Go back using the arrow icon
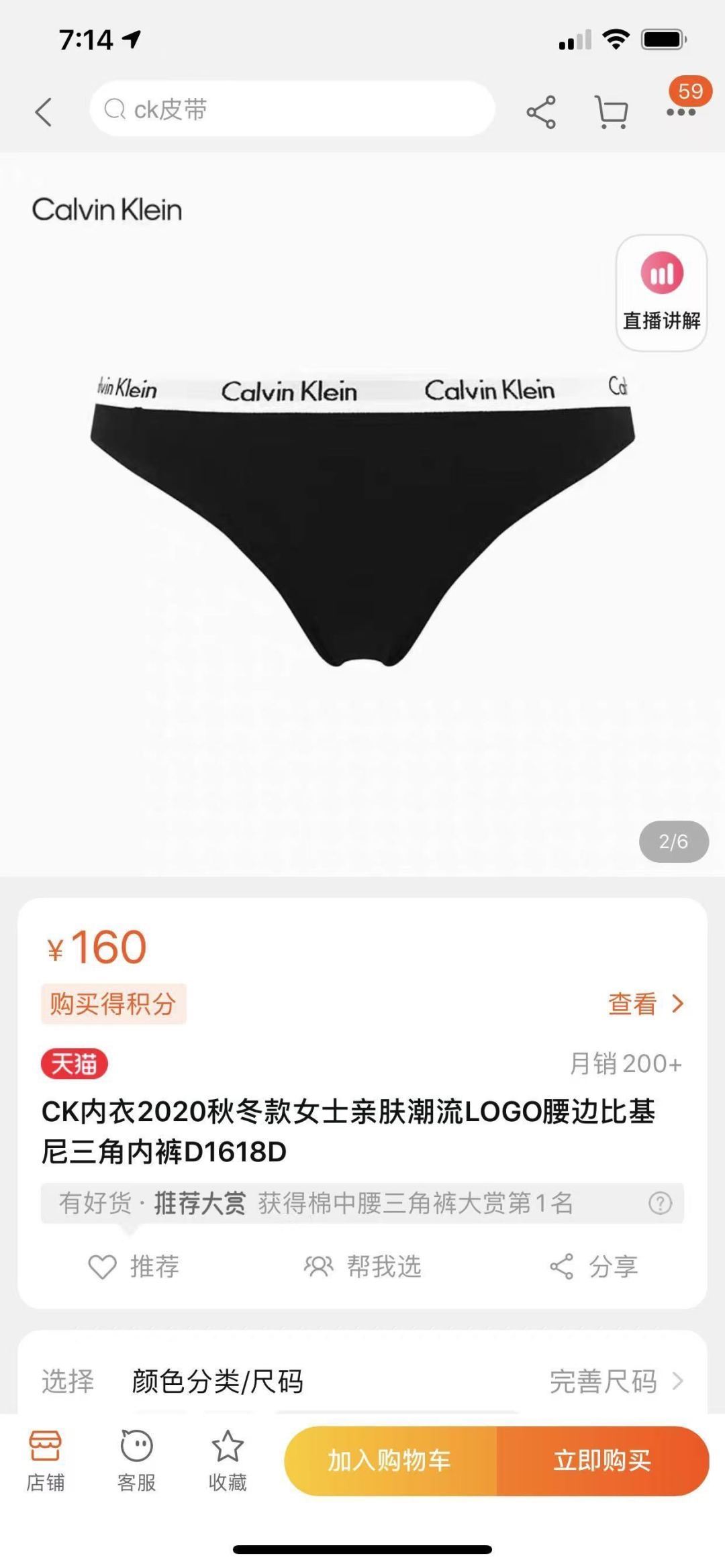Viewport: 725px width, 1568px height. point(44,111)
